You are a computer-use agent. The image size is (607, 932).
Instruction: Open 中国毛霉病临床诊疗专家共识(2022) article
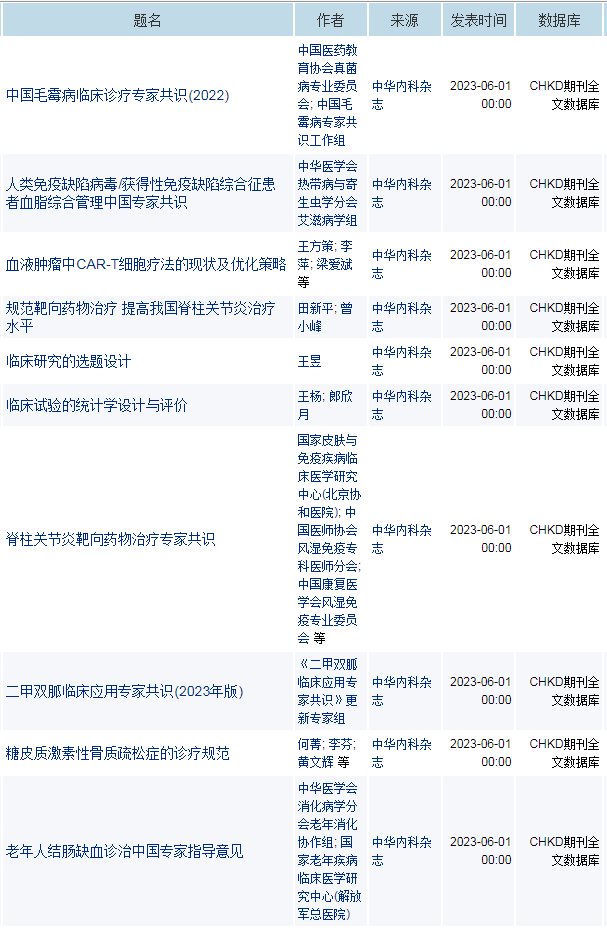click(x=118, y=95)
